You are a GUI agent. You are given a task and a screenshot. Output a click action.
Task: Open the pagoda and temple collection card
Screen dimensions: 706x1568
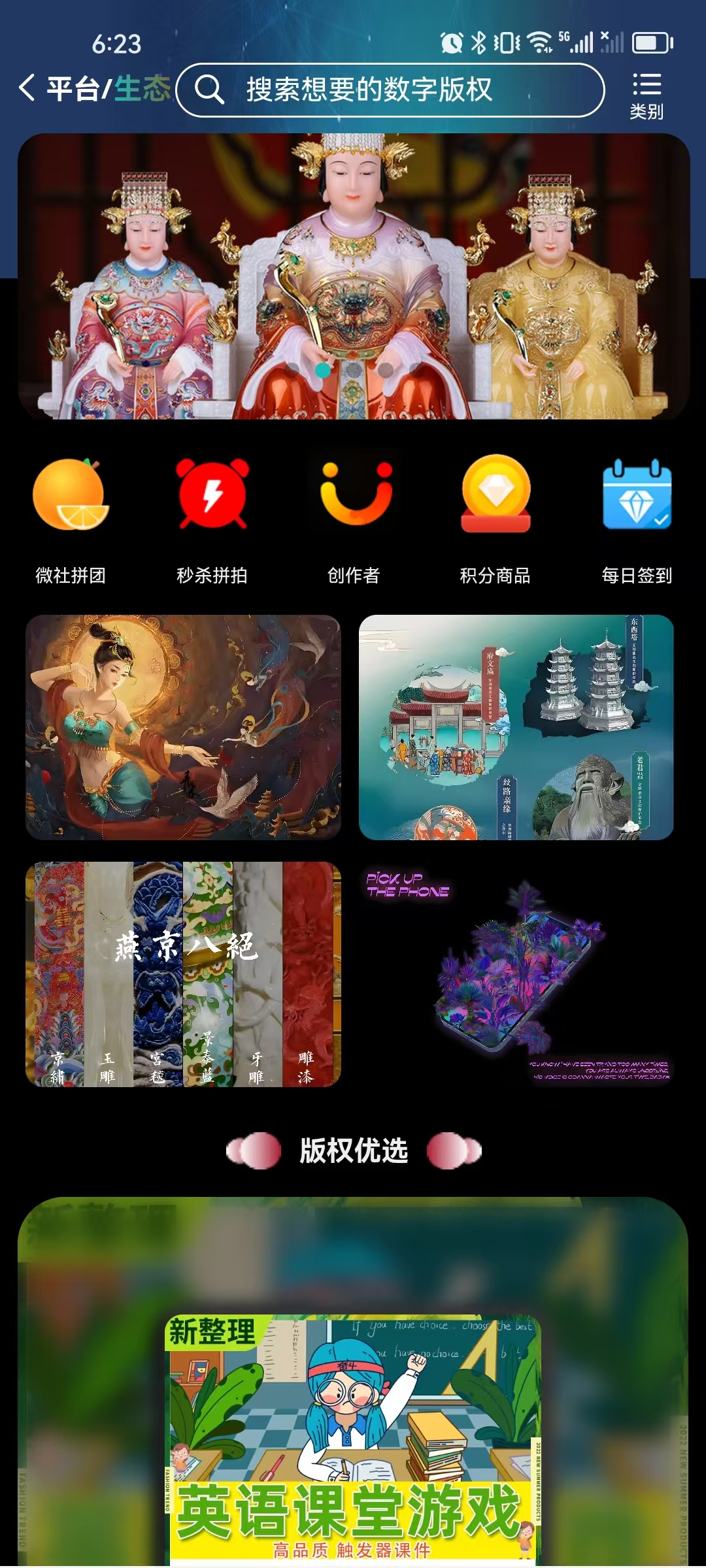pyautogui.click(x=516, y=727)
